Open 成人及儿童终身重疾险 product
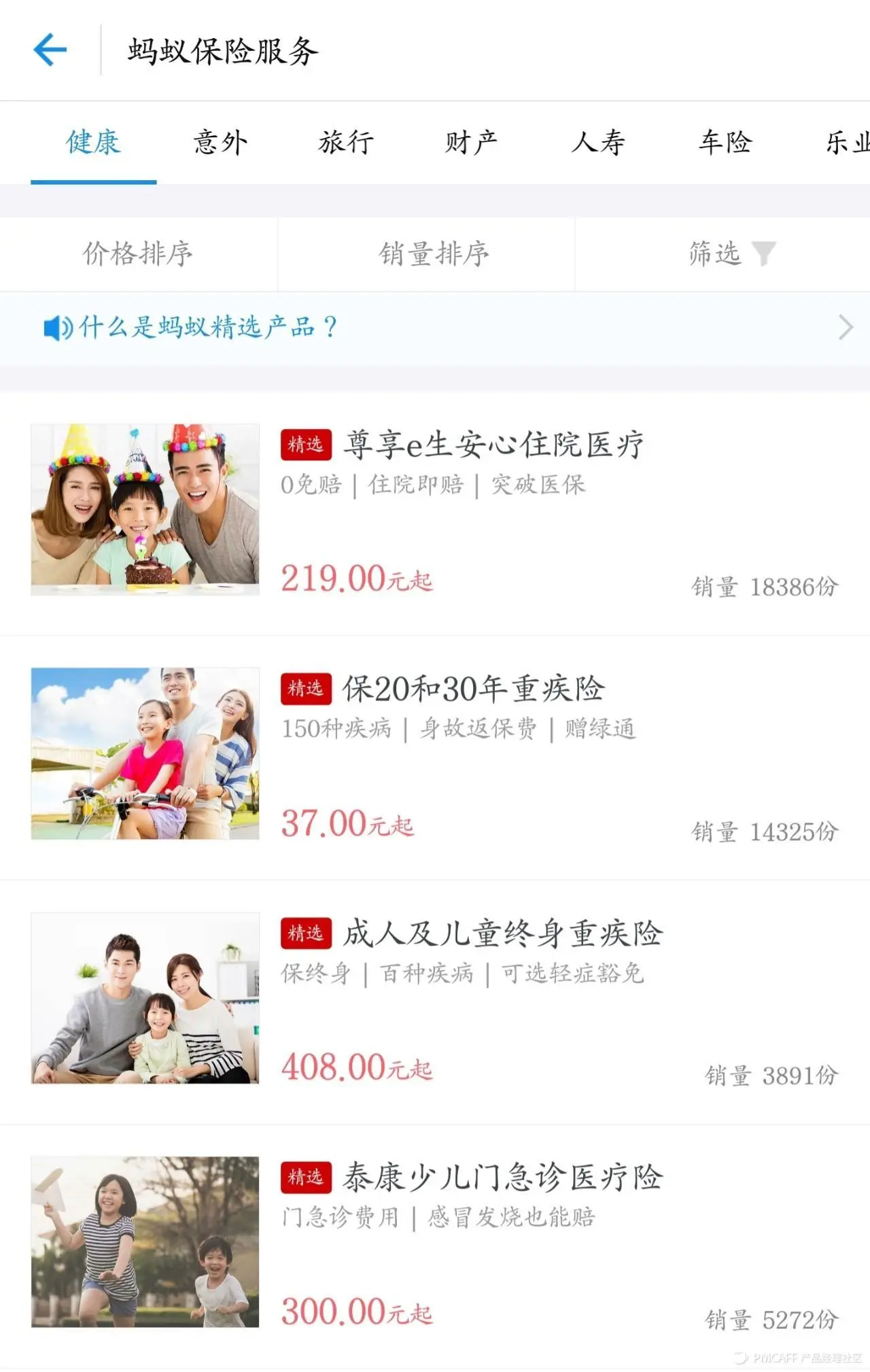 pyautogui.click(x=502, y=933)
